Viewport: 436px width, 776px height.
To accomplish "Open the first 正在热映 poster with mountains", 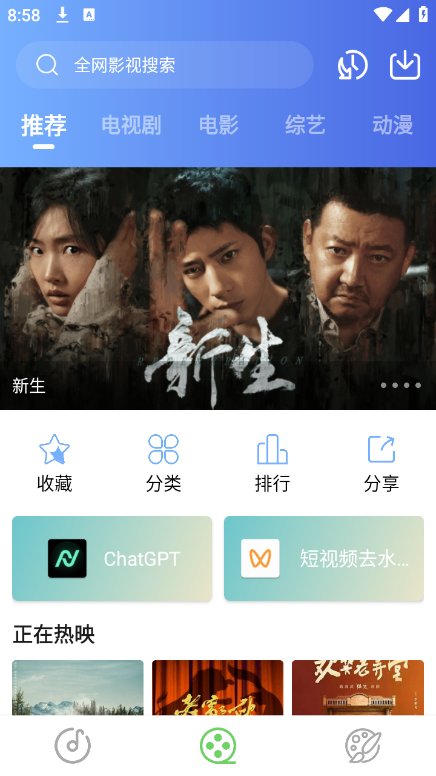I will 78,687.
